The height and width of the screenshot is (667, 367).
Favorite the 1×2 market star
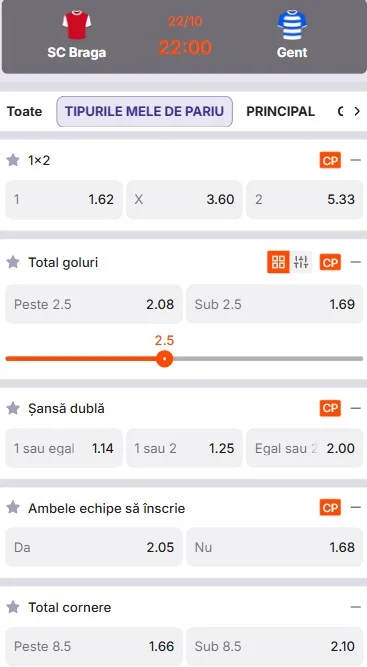pos(13,160)
